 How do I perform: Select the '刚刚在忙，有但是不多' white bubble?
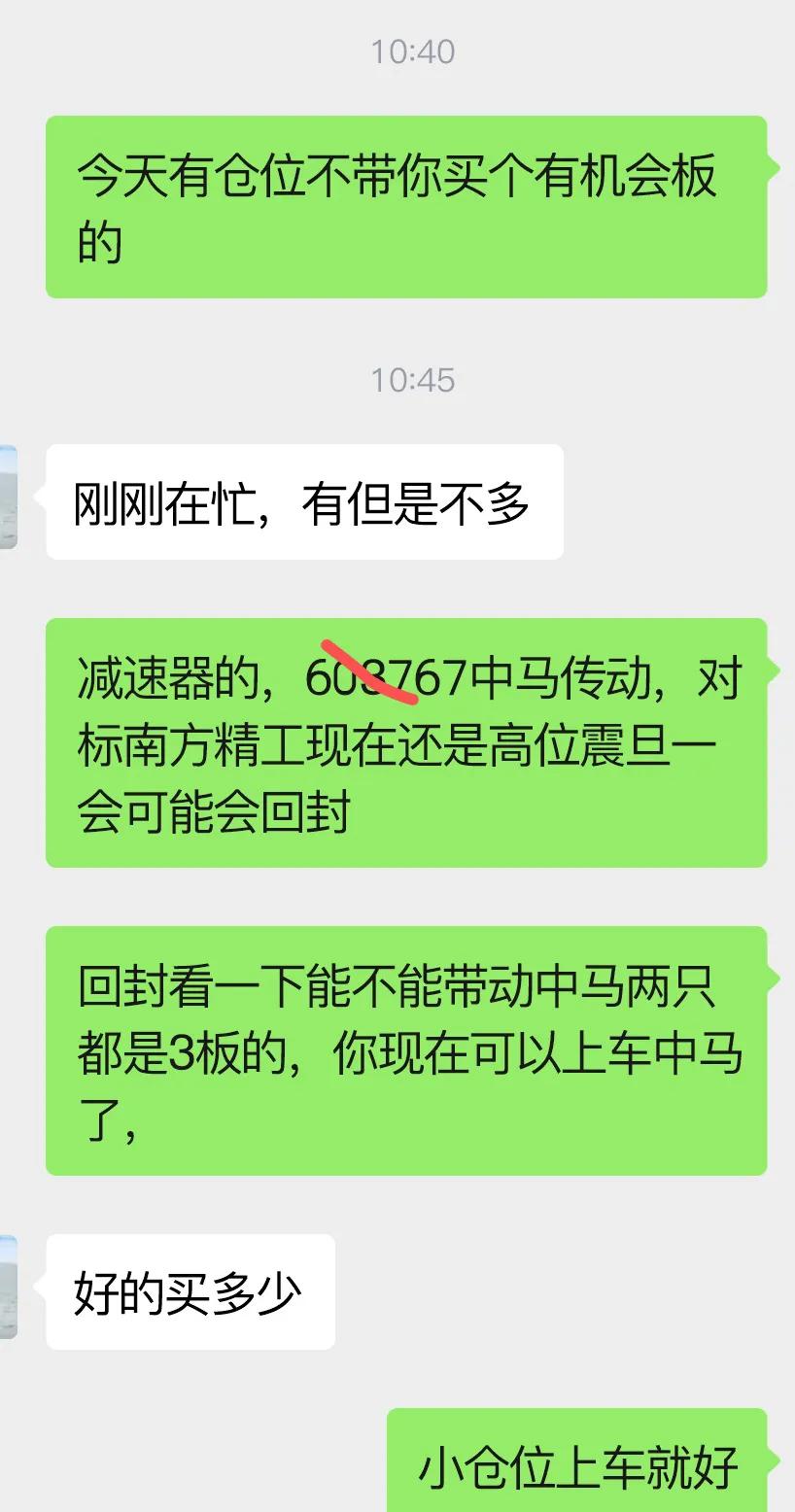(x=303, y=501)
